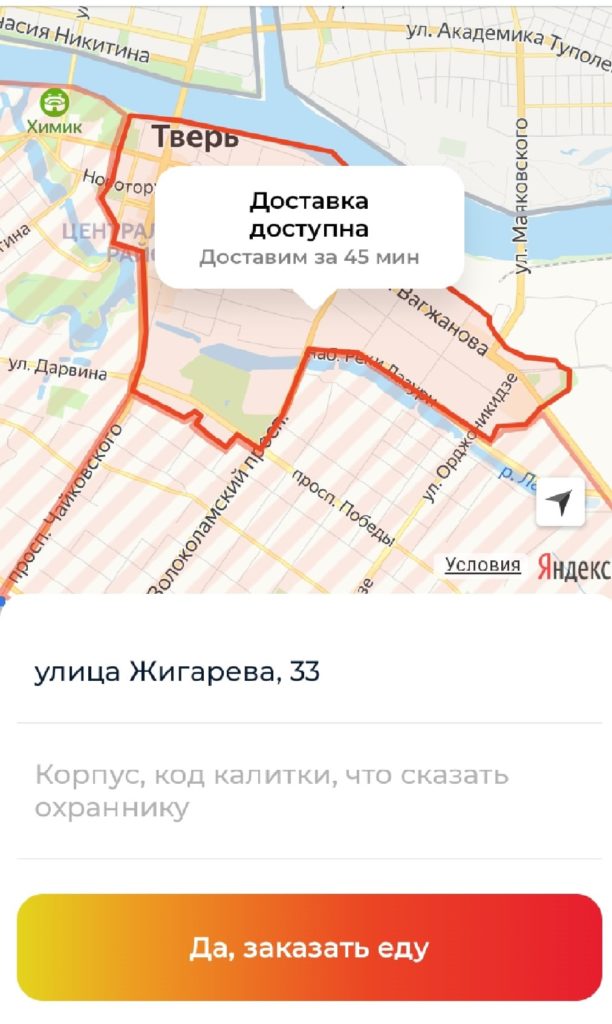The height and width of the screenshot is (1024, 612).
Task: Open the Условия map terms link
Action: click(483, 565)
